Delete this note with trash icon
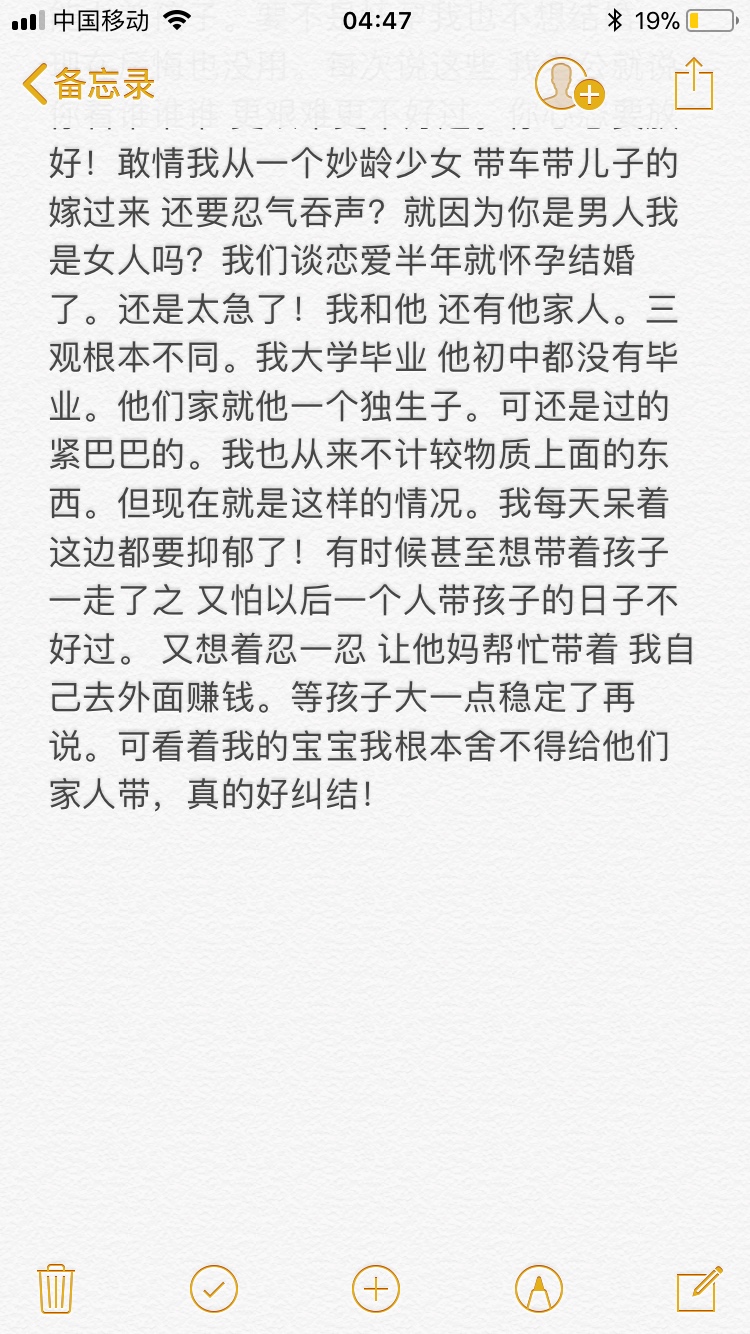Viewport: 750px width, 1334px height. (54, 1288)
